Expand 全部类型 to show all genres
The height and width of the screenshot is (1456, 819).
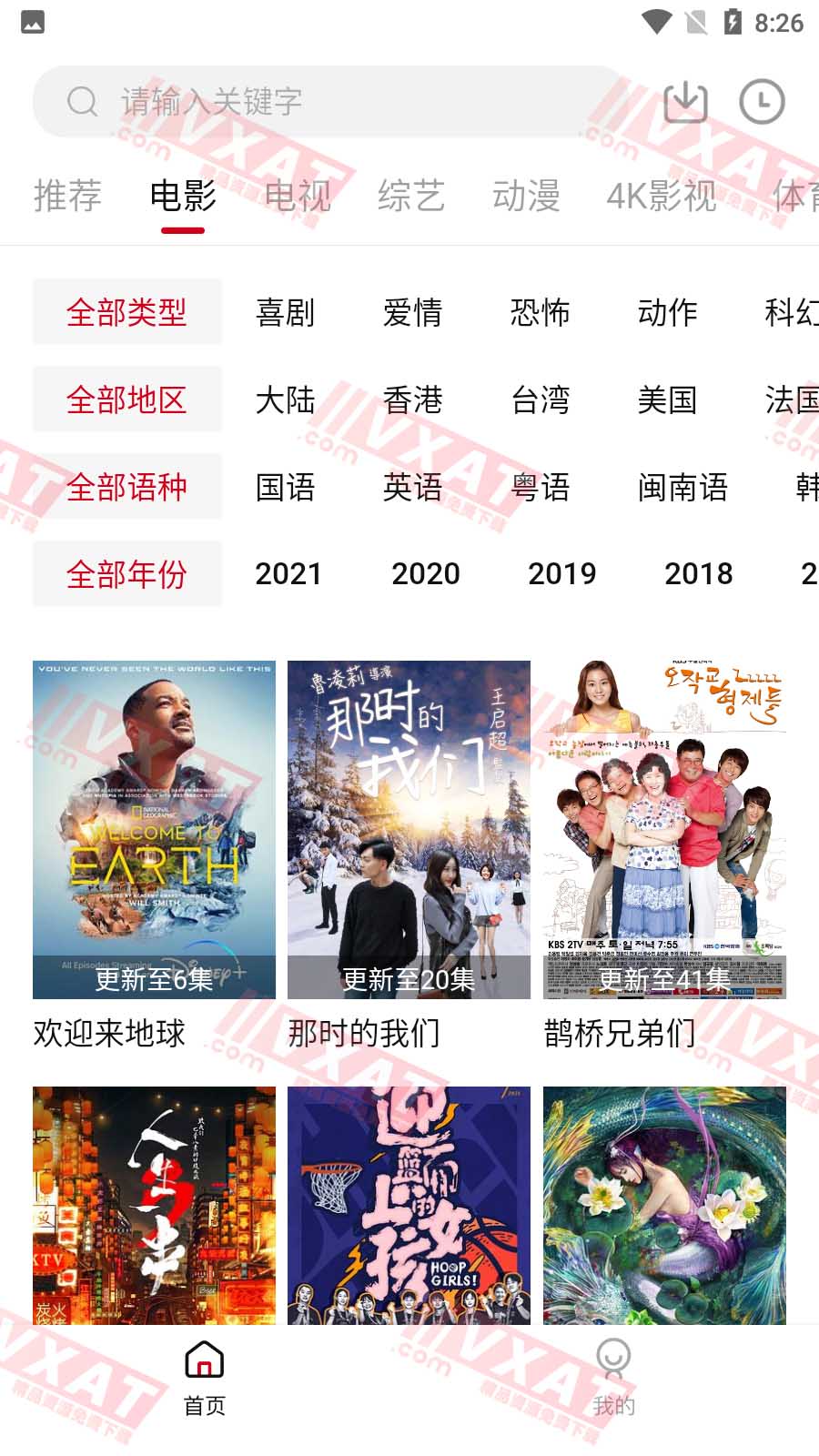coord(127,313)
